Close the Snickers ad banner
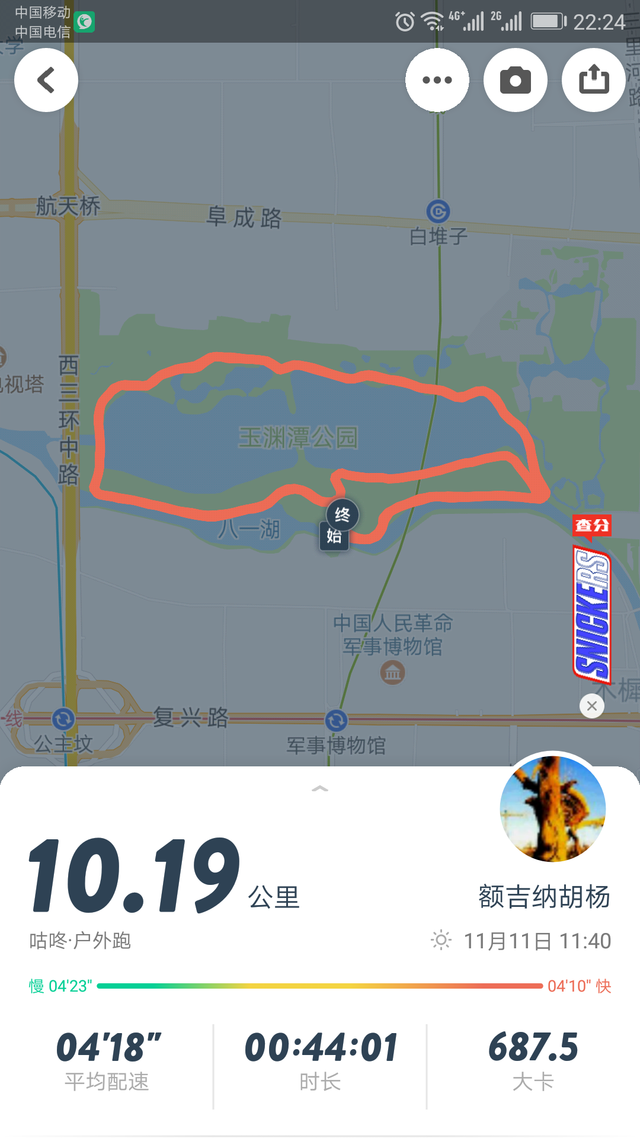640x1138 pixels. click(x=592, y=706)
